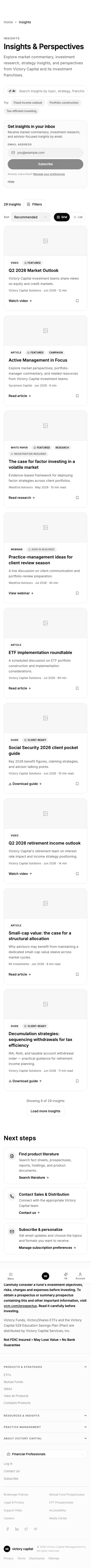Screen dimensions: 91x1568
Task: Tap the Subscribe button
Action: coord(45,164)
